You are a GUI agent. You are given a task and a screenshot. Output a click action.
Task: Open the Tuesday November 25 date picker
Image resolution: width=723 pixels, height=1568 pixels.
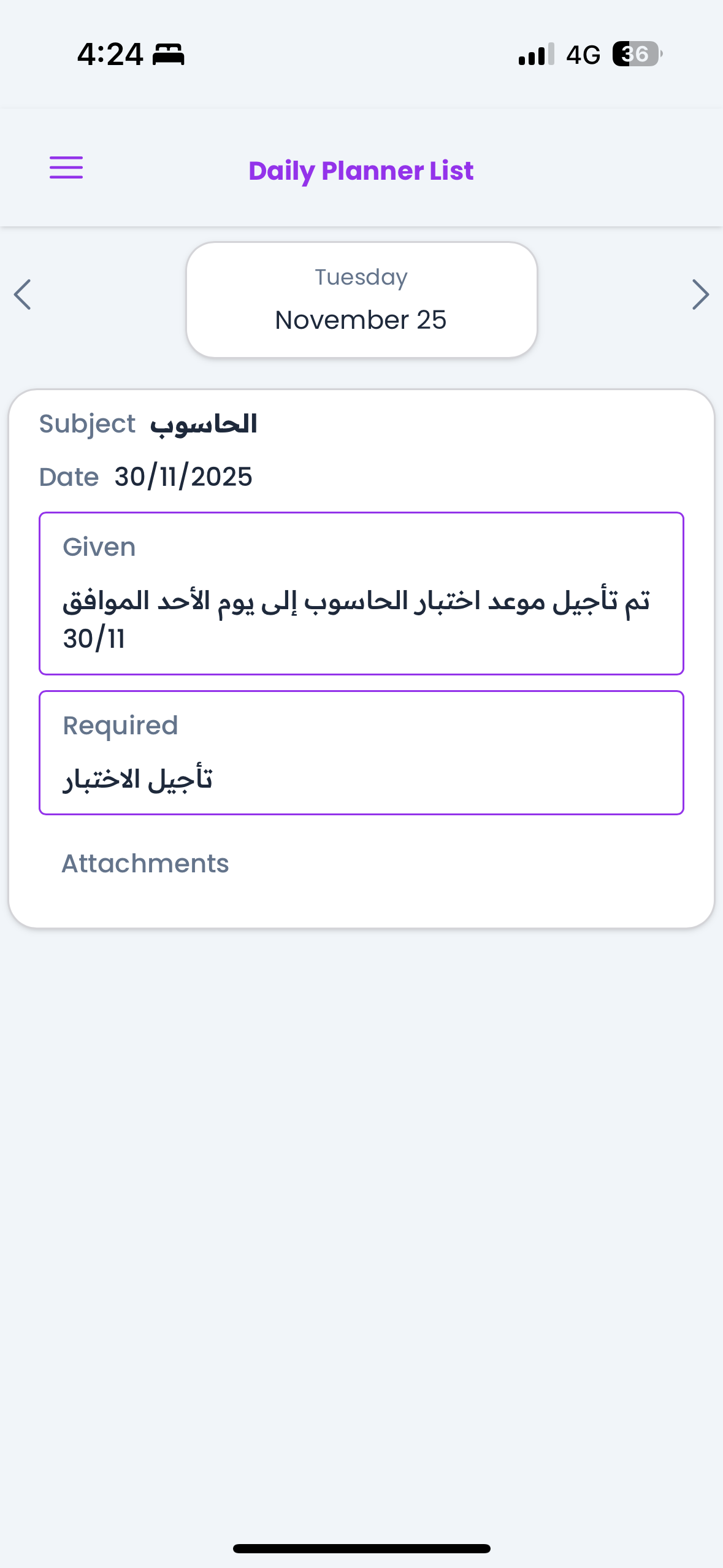click(361, 299)
